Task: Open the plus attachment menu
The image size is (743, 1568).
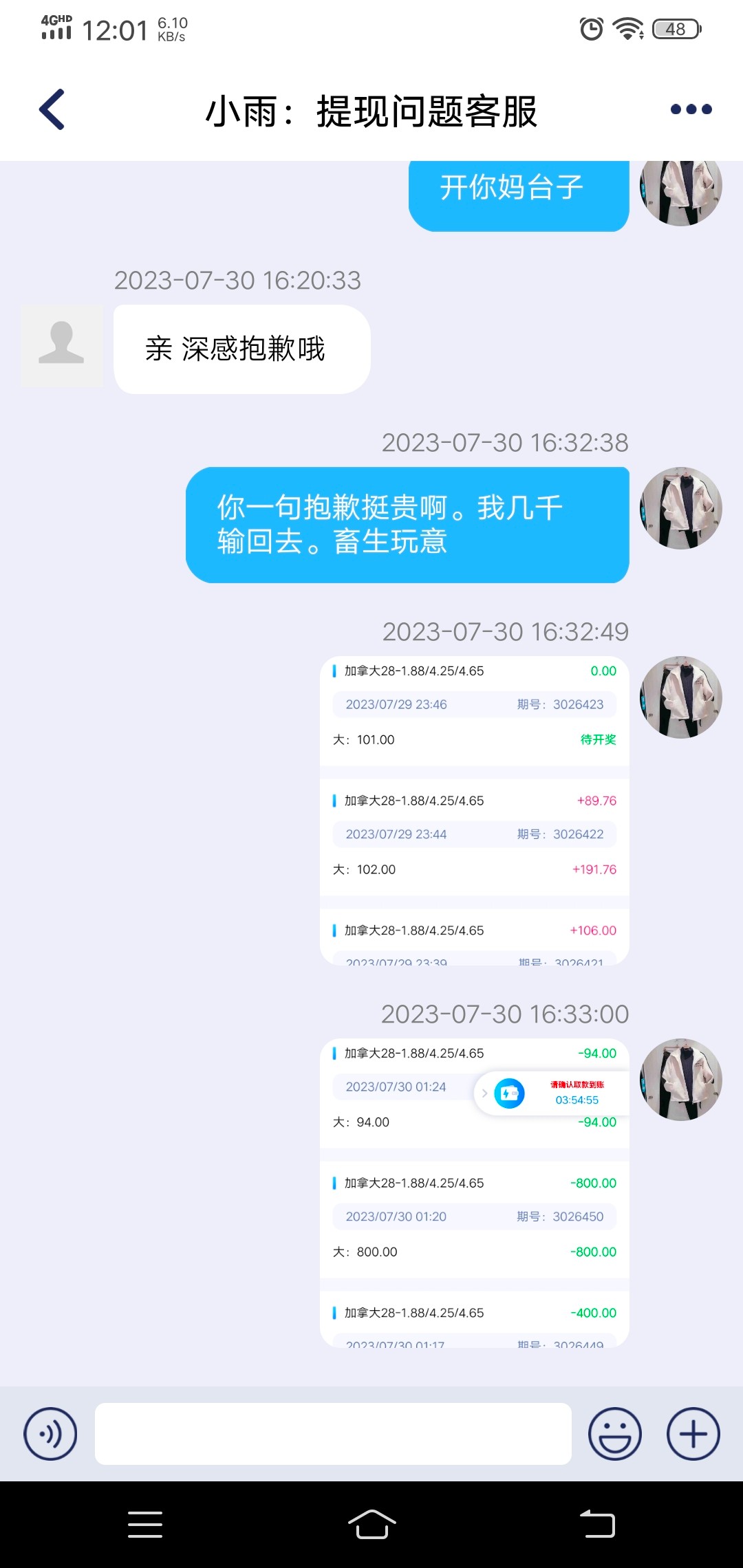Action: [x=693, y=1434]
